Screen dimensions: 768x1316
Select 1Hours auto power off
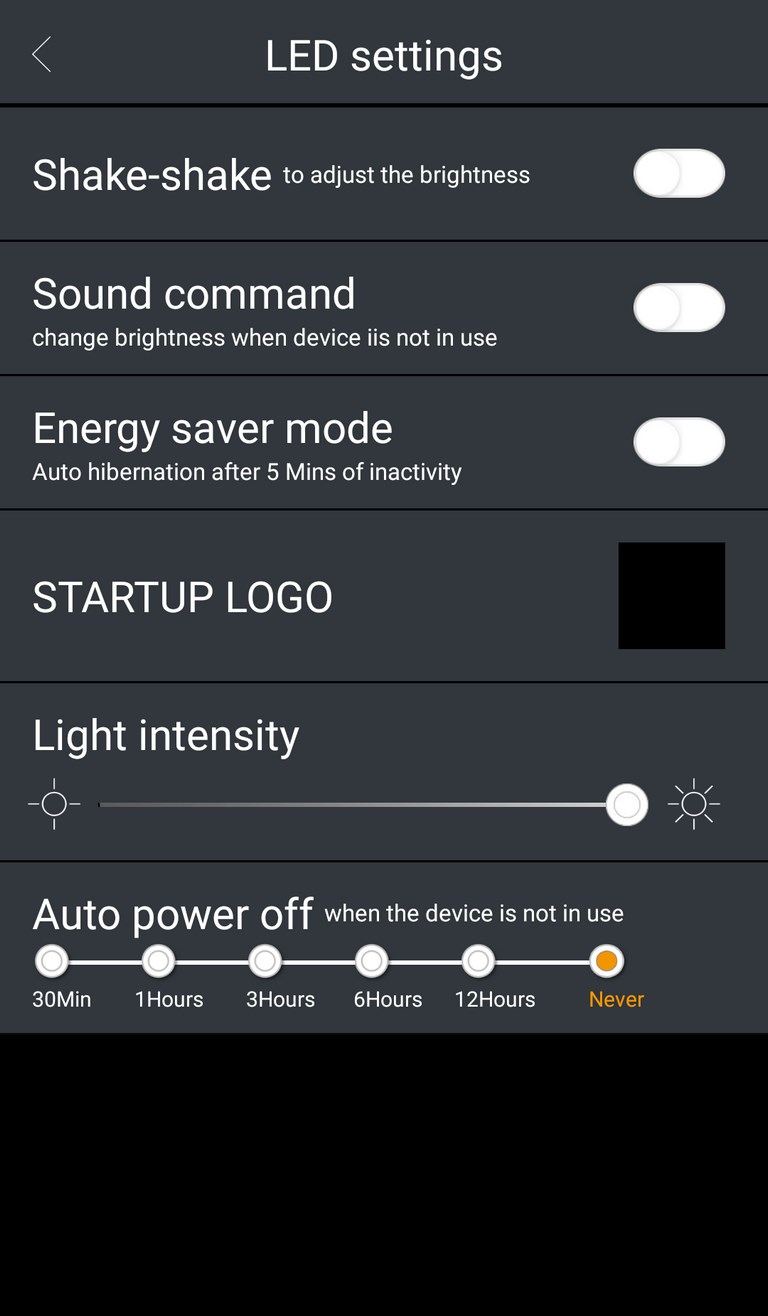pyautogui.click(x=158, y=962)
